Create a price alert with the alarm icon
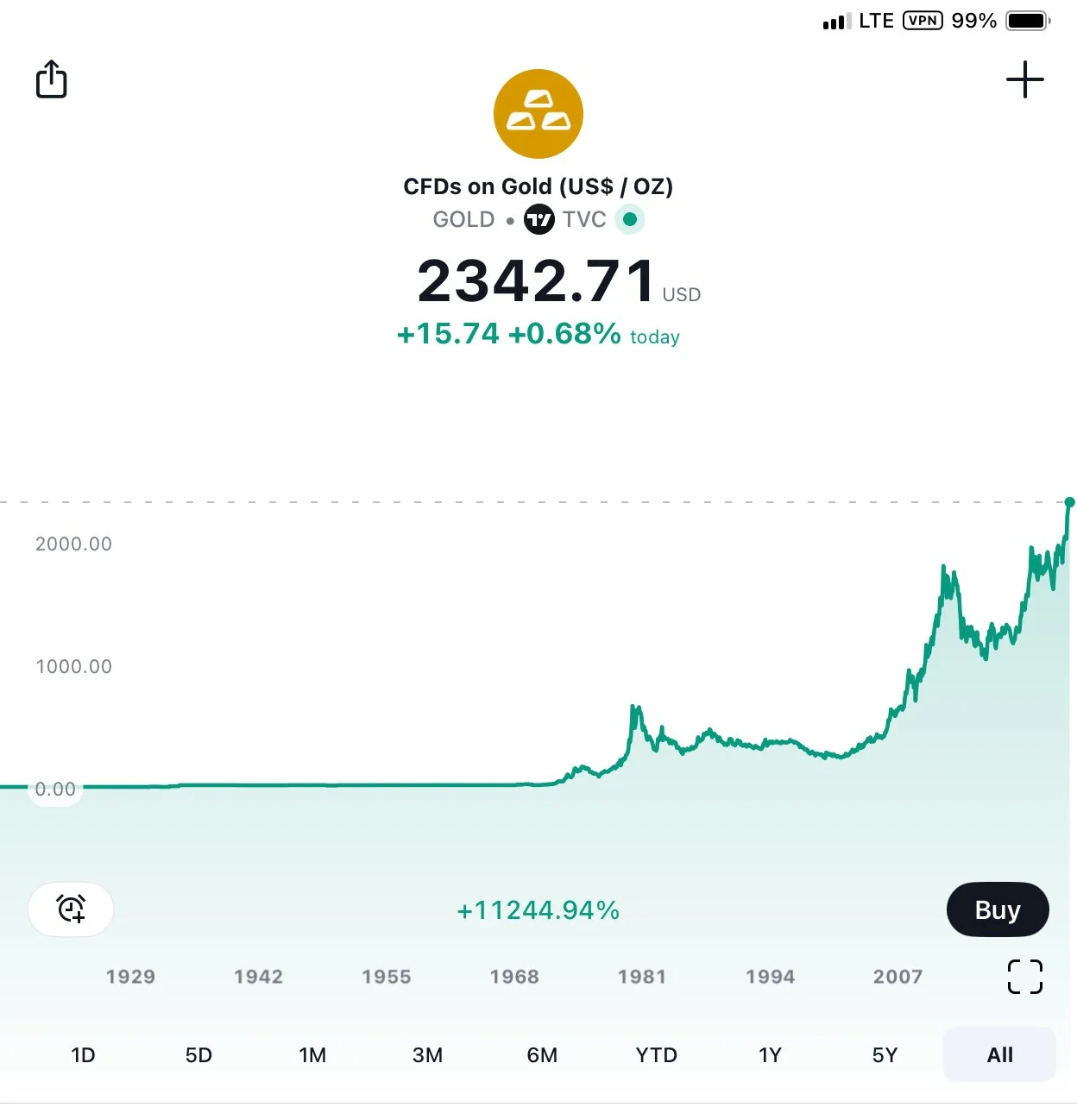The image size is (1077, 1120). pos(71,909)
